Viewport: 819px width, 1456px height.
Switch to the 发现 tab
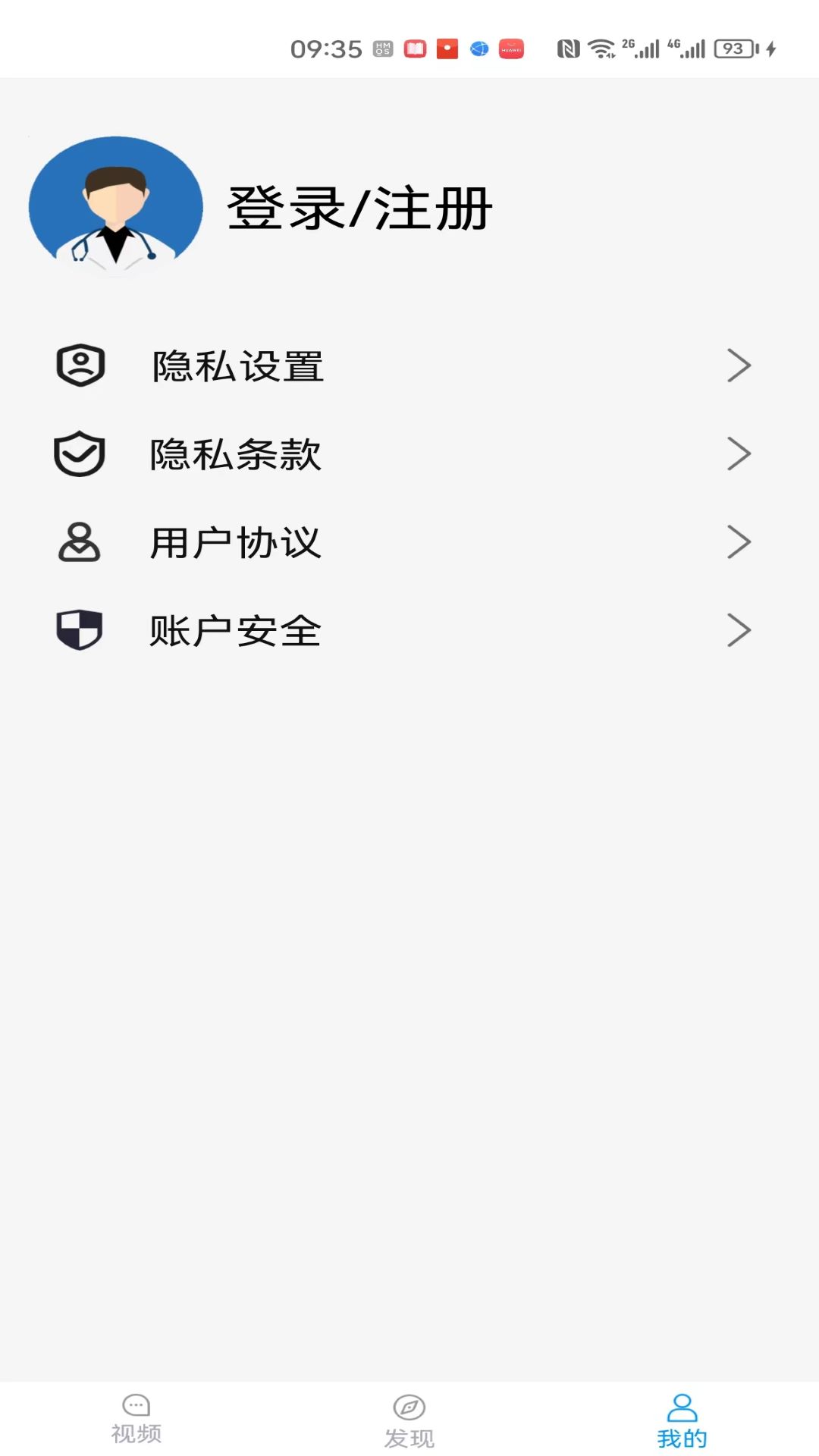pos(409,1421)
